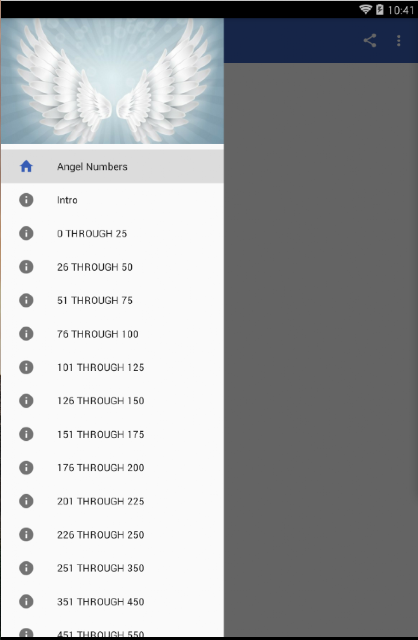
Task: Open 126 THROUGH 150
Action: point(112,401)
